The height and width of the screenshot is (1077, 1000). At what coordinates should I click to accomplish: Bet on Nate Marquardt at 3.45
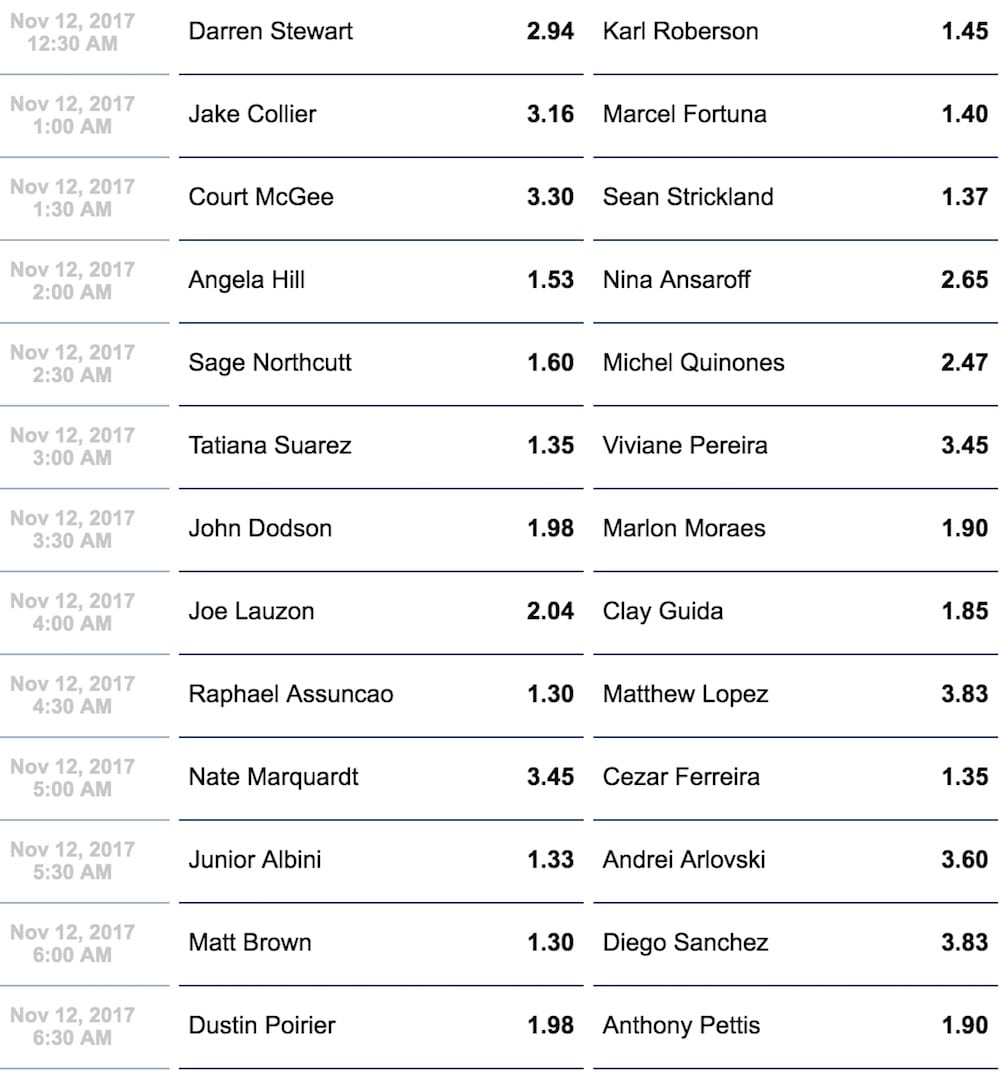point(381,778)
